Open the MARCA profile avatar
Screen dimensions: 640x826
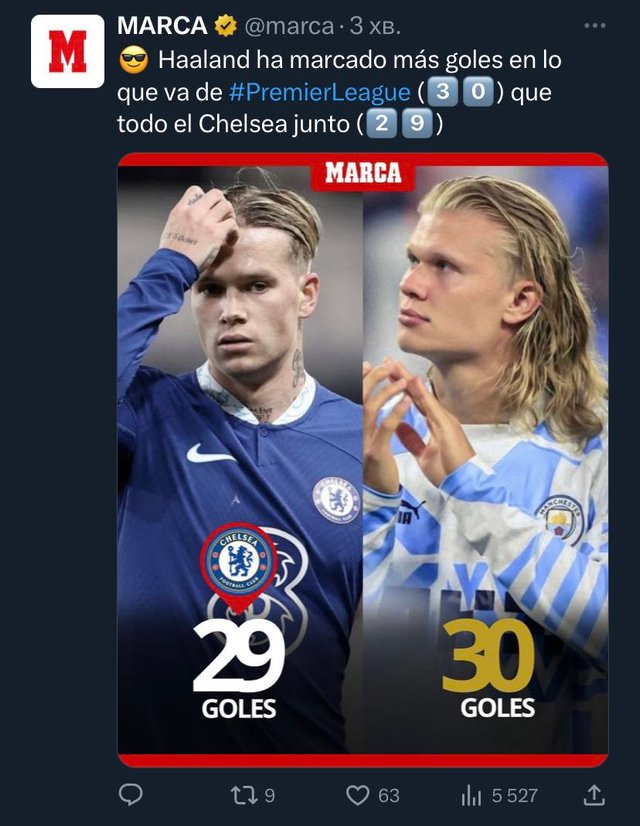pyautogui.click(x=67, y=51)
